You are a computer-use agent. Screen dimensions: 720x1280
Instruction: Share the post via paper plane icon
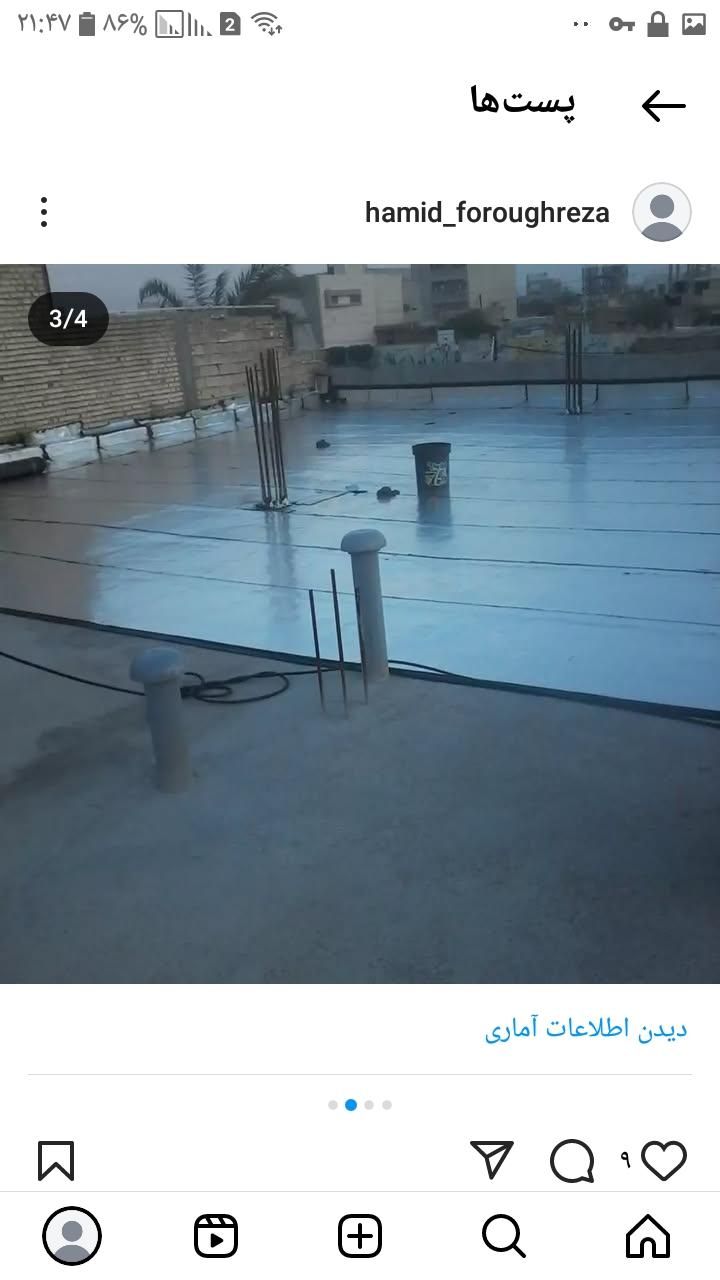point(492,1160)
